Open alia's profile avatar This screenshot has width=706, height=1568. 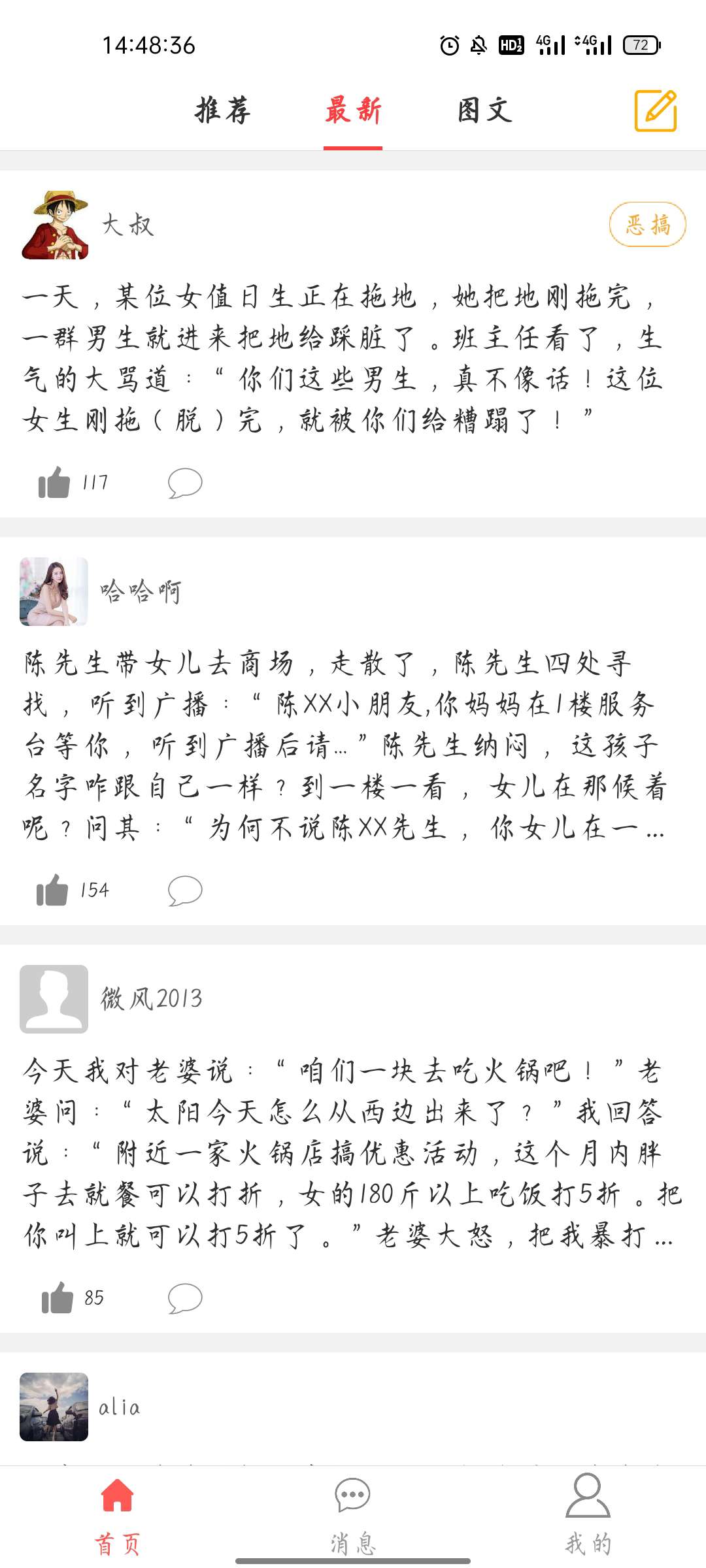(54, 1407)
